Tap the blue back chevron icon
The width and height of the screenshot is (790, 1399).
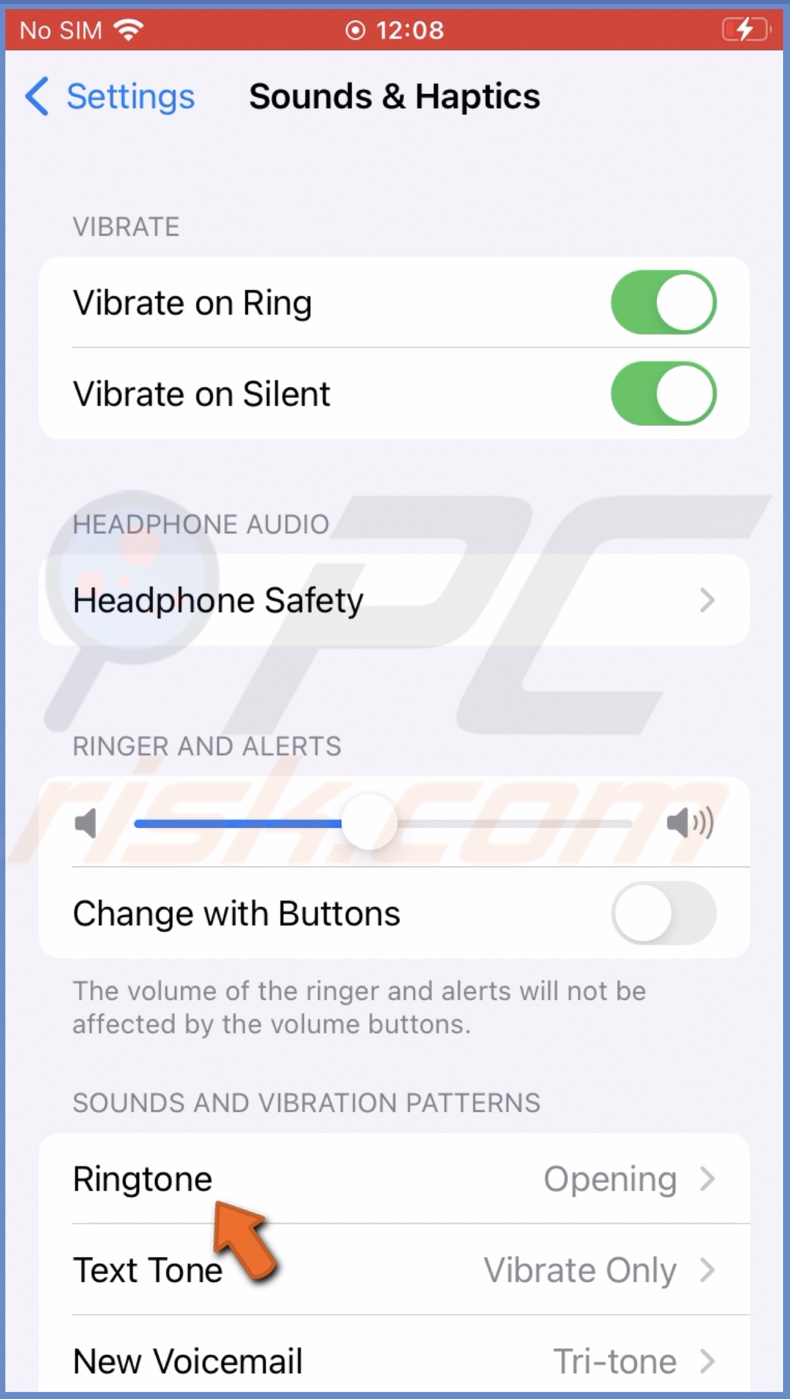[x=35, y=96]
